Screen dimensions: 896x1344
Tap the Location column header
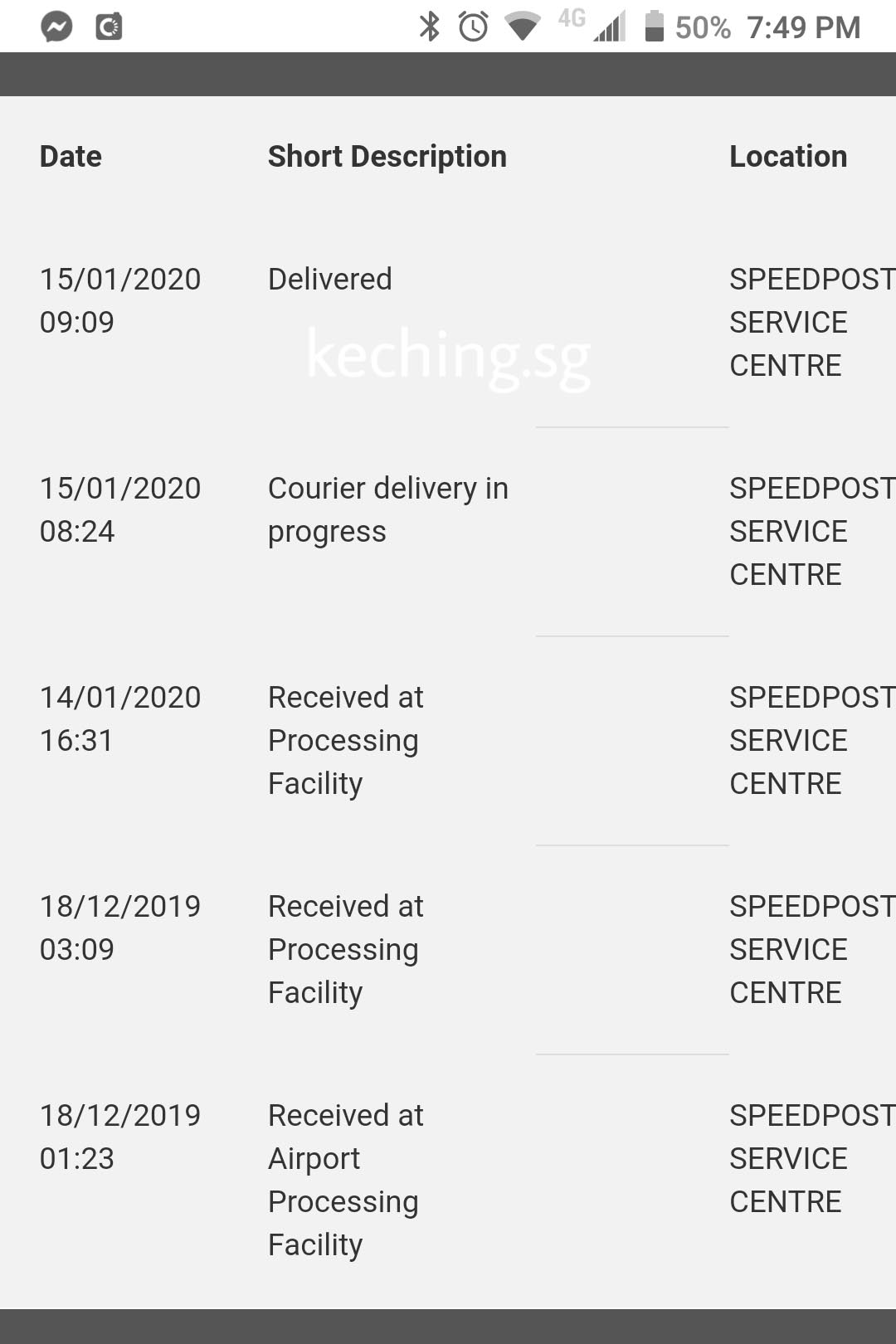pyautogui.click(x=788, y=156)
